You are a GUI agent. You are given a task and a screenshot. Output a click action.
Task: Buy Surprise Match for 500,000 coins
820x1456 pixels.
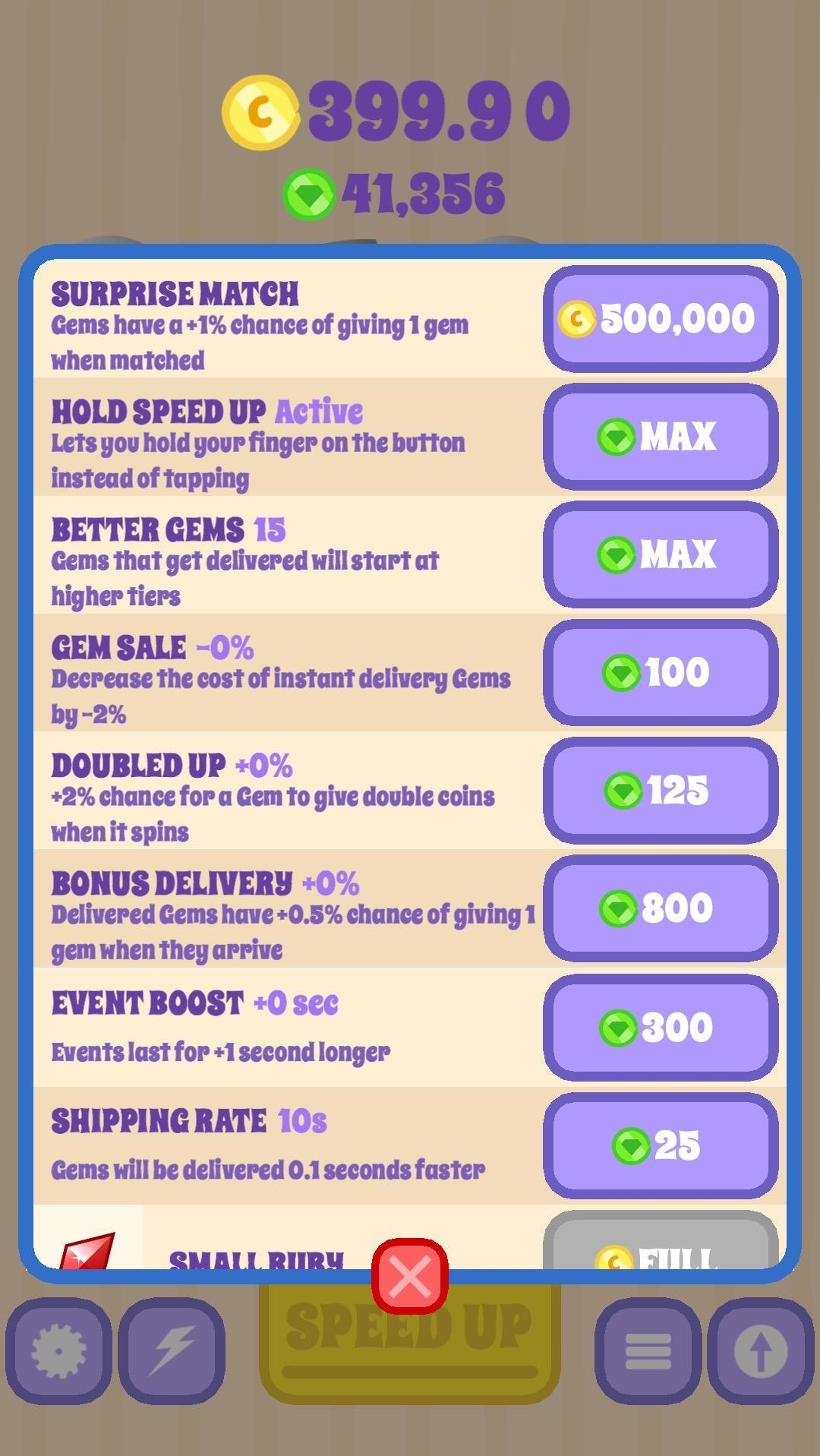coord(661,318)
